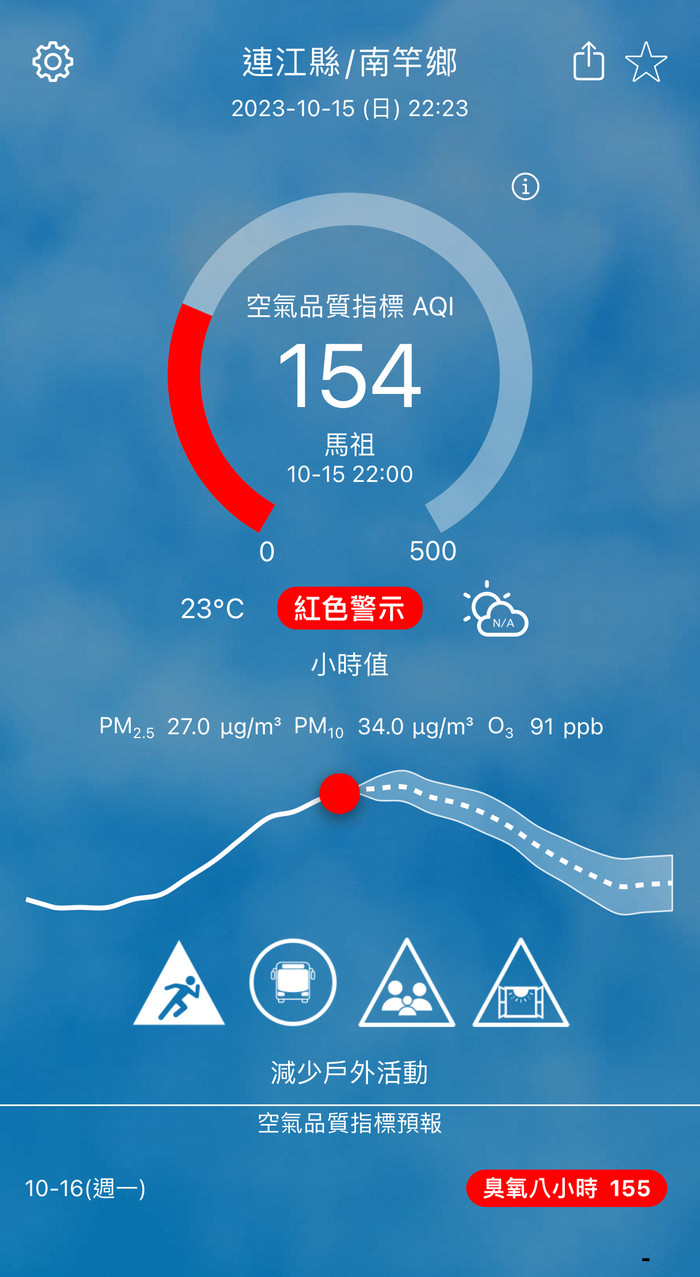The width and height of the screenshot is (700, 1277).
Task: Share this air quality report
Action: pyautogui.click(x=589, y=62)
